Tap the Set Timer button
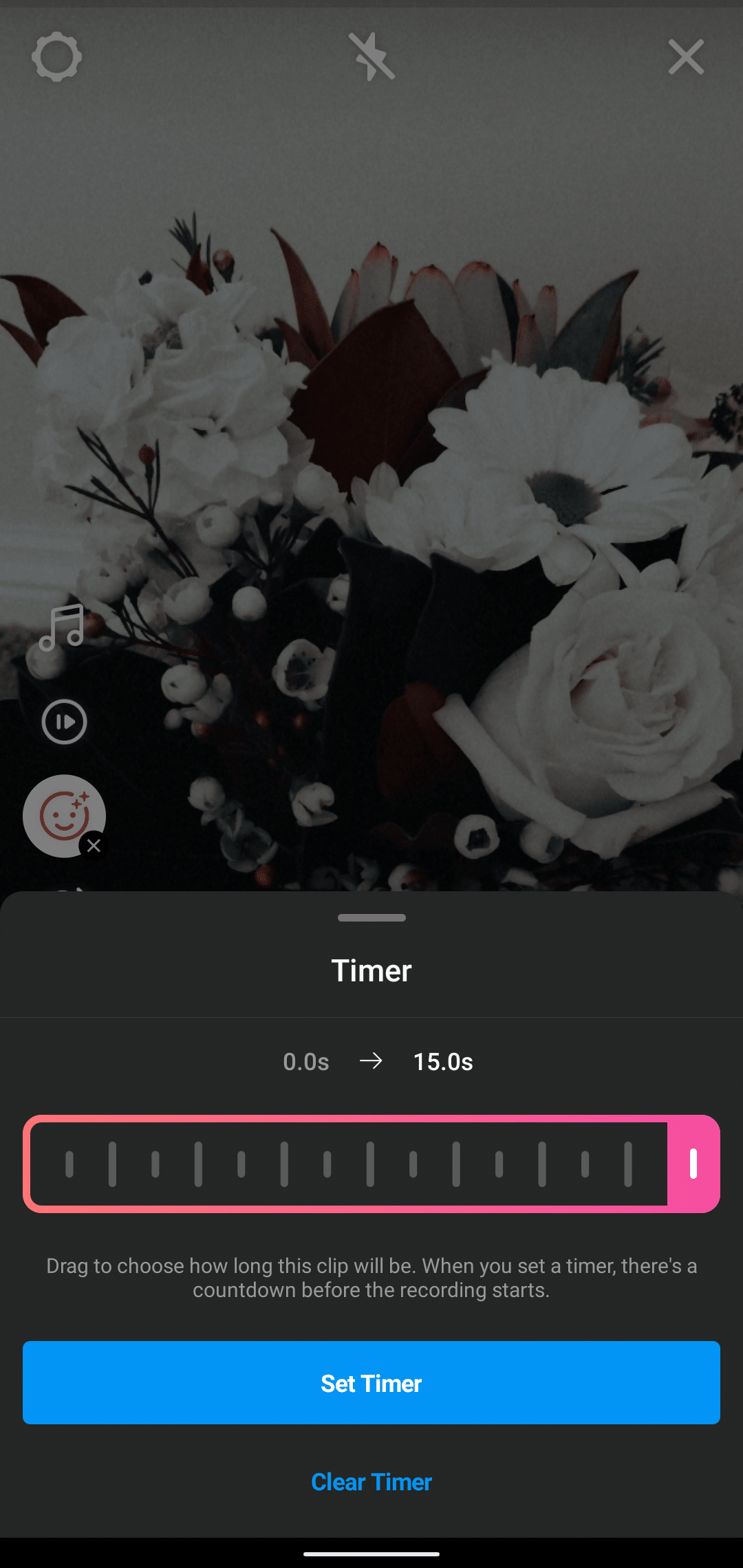Image resolution: width=743 pixels, height=1568 pixels. [371, 1382]
